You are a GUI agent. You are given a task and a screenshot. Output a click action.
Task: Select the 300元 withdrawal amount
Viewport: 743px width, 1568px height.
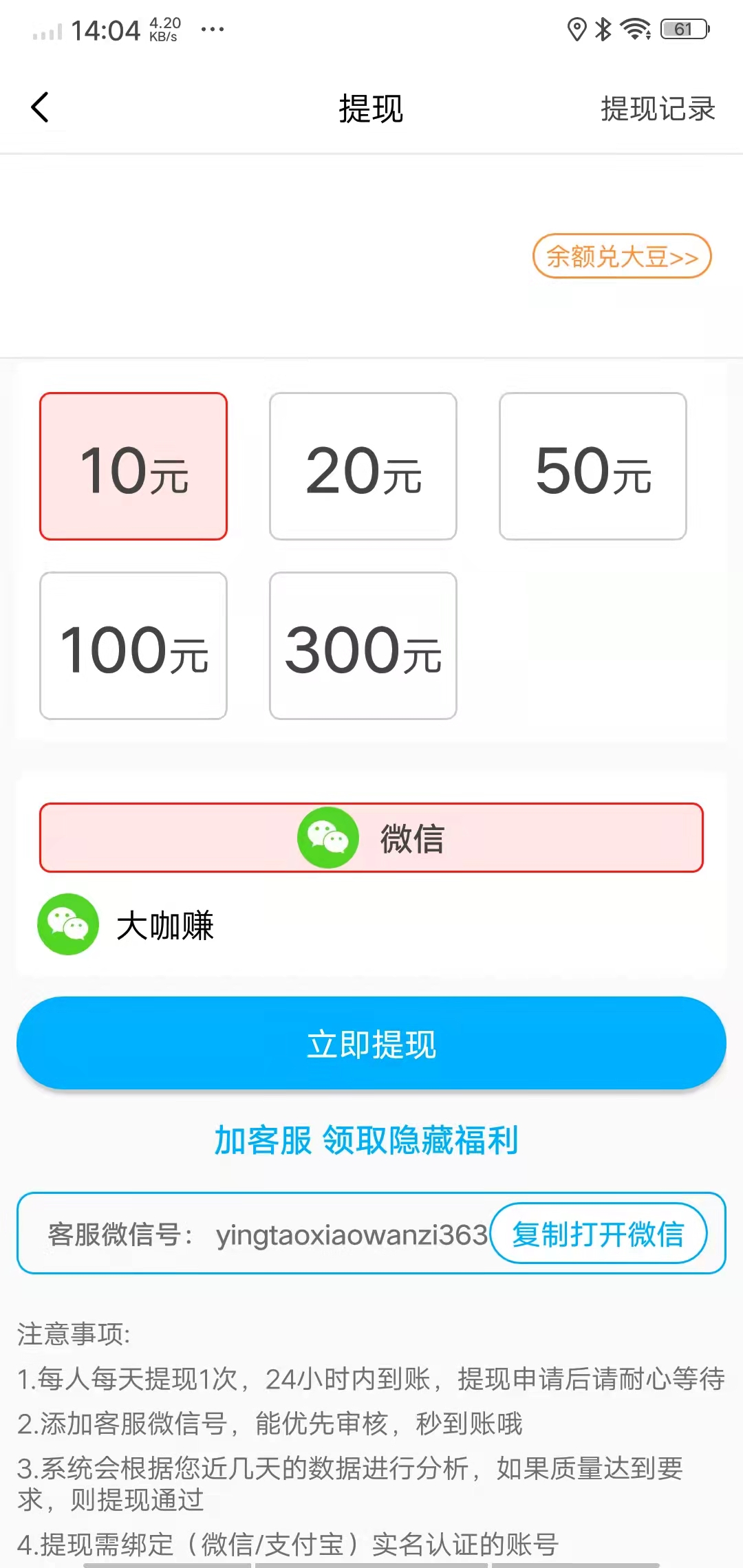pos(363,645)
